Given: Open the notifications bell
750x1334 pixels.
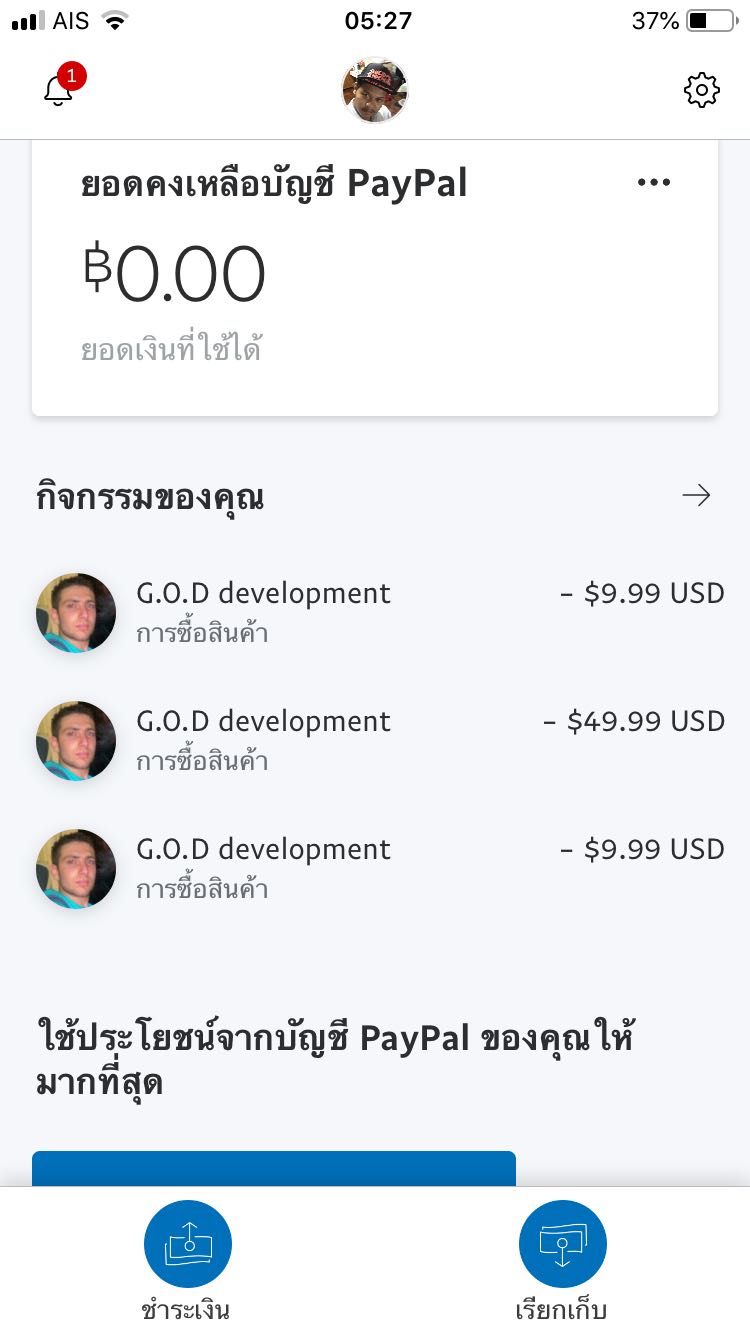Looking at the screenshot, I should (x=59, y=91).
